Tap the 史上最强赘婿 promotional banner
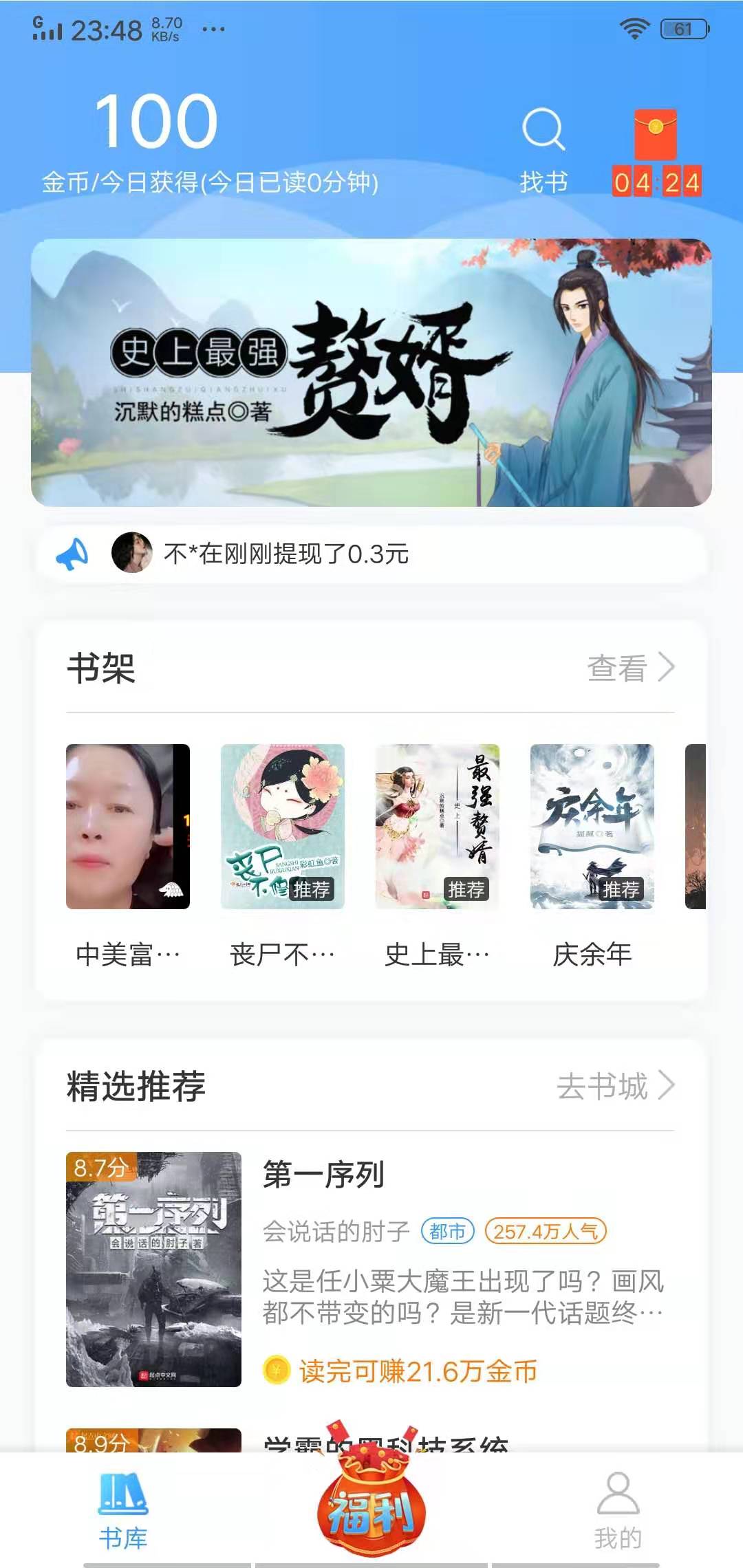Viewport: 743px width, 1568px height. (x=371, y=375)
